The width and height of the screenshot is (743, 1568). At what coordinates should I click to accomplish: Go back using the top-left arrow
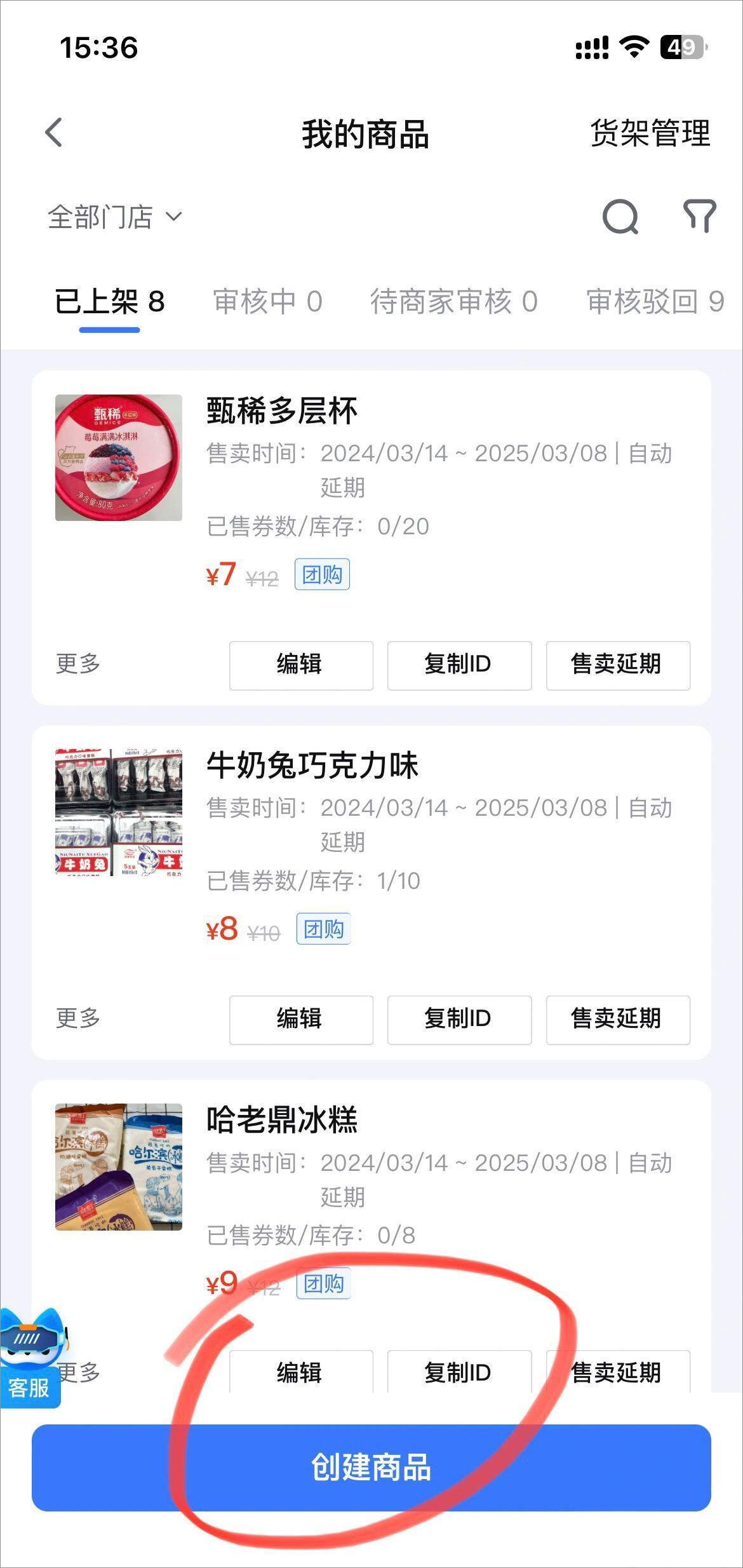click(x=55, y=133)
